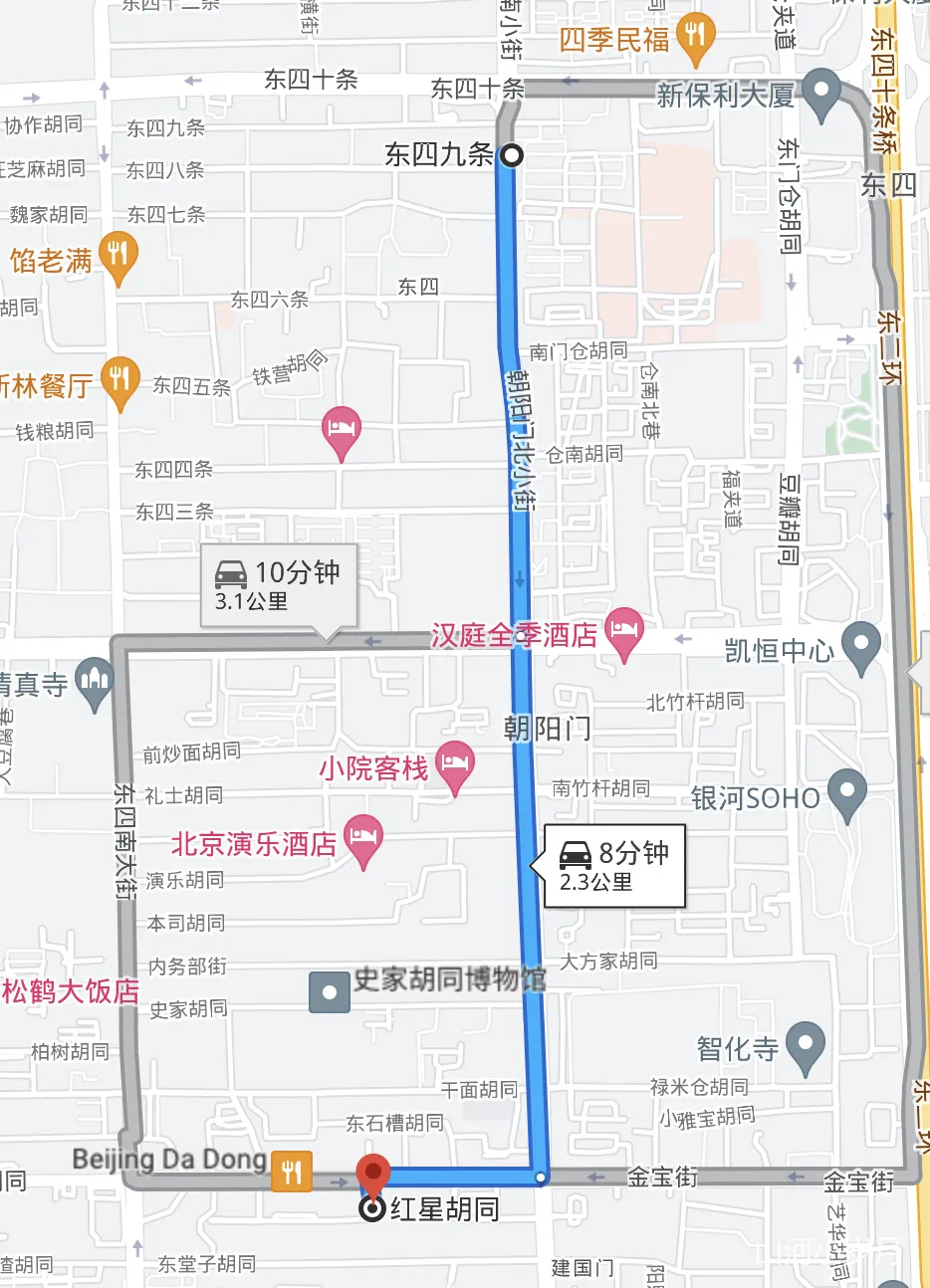Open 凯恒中心 location pin
This screenshot has width=930, height=1288.
[860, 646]
